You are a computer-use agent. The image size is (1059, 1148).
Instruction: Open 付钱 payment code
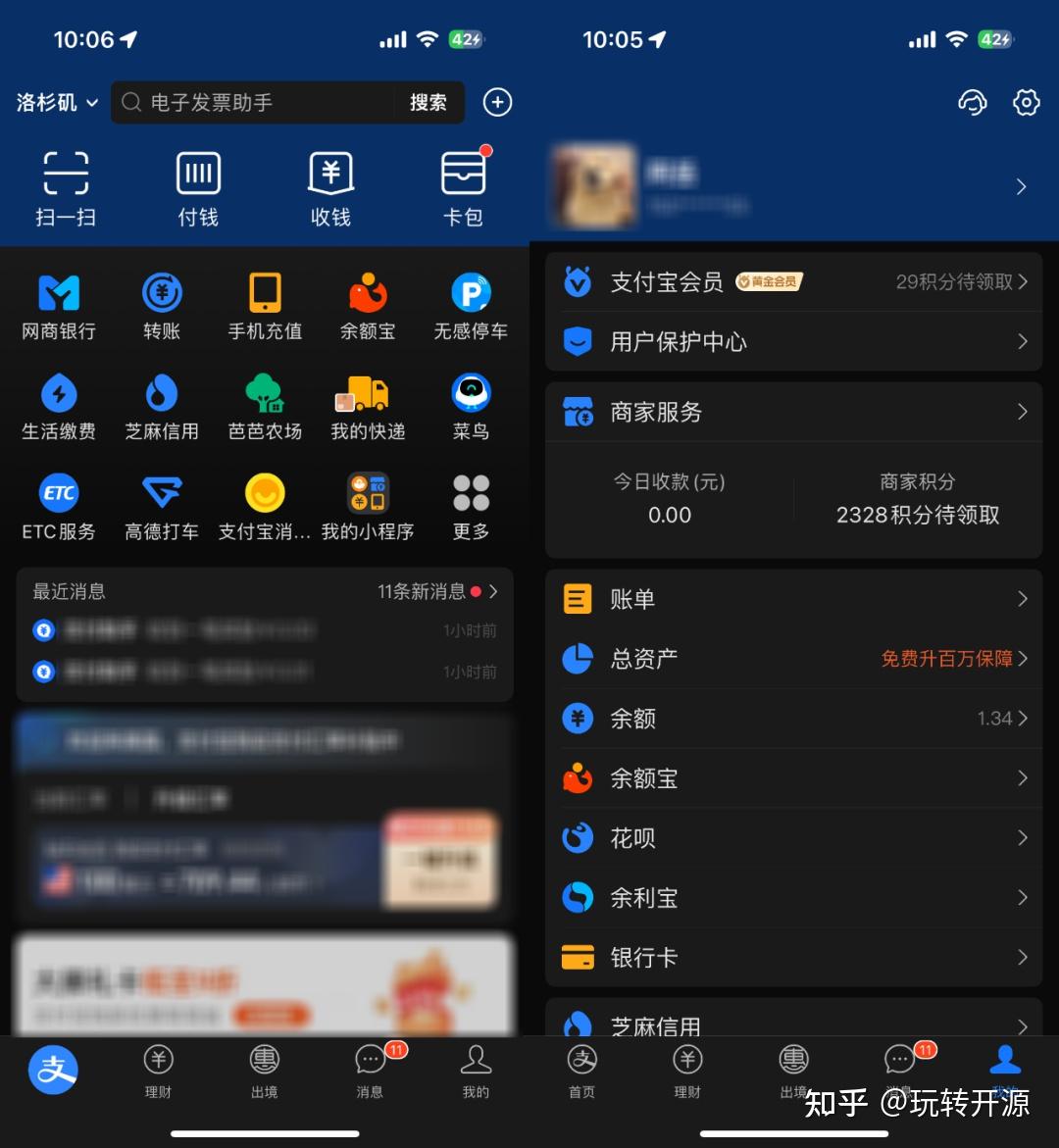pyautogui.click(x=198, y=188)
